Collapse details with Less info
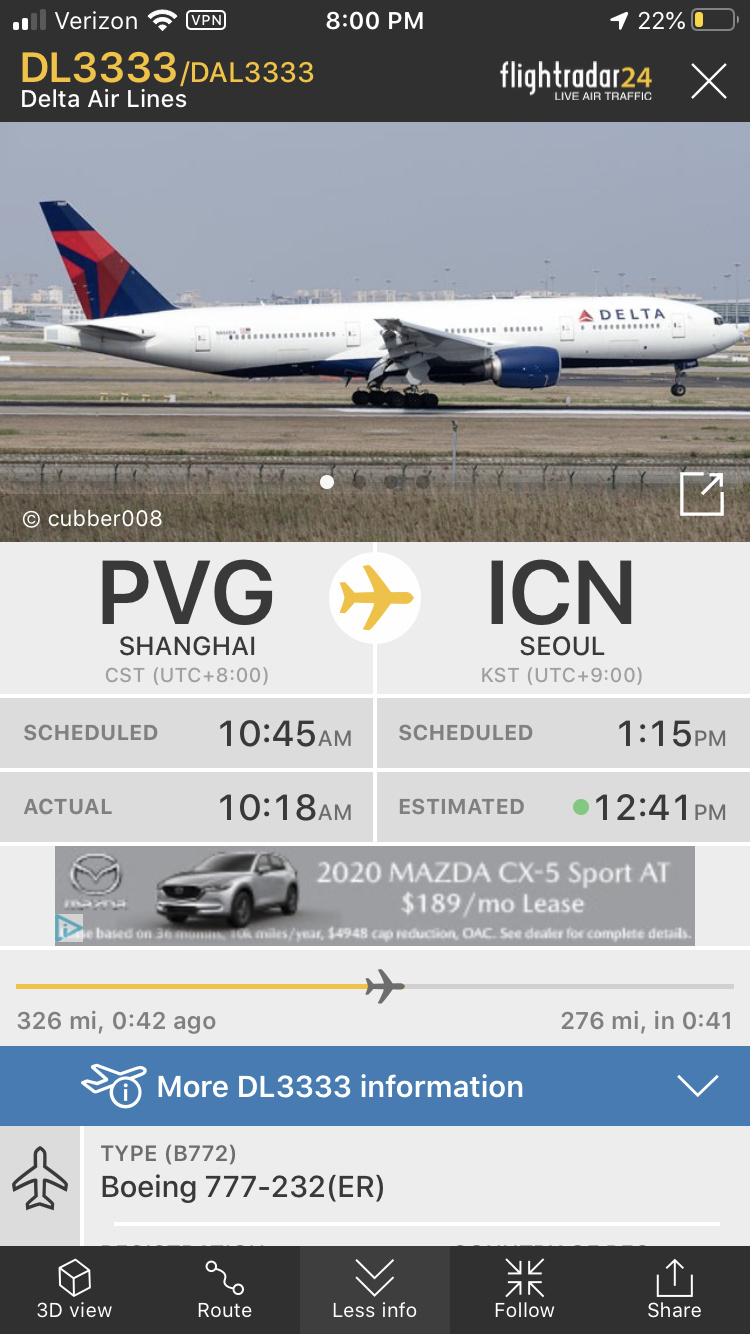This screenshot has width=750, height=1334. [x=374, y=1289]
